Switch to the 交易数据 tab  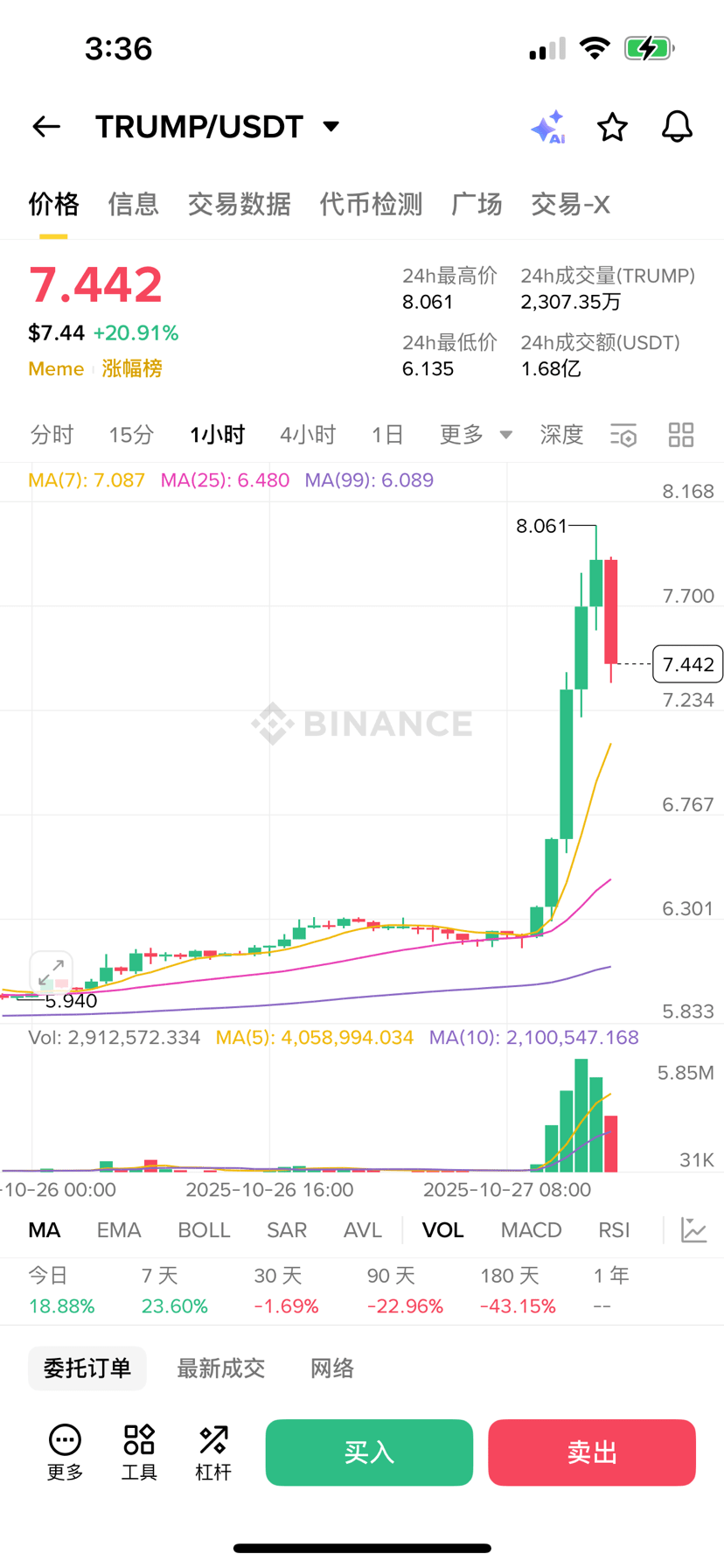click(239, 205)
